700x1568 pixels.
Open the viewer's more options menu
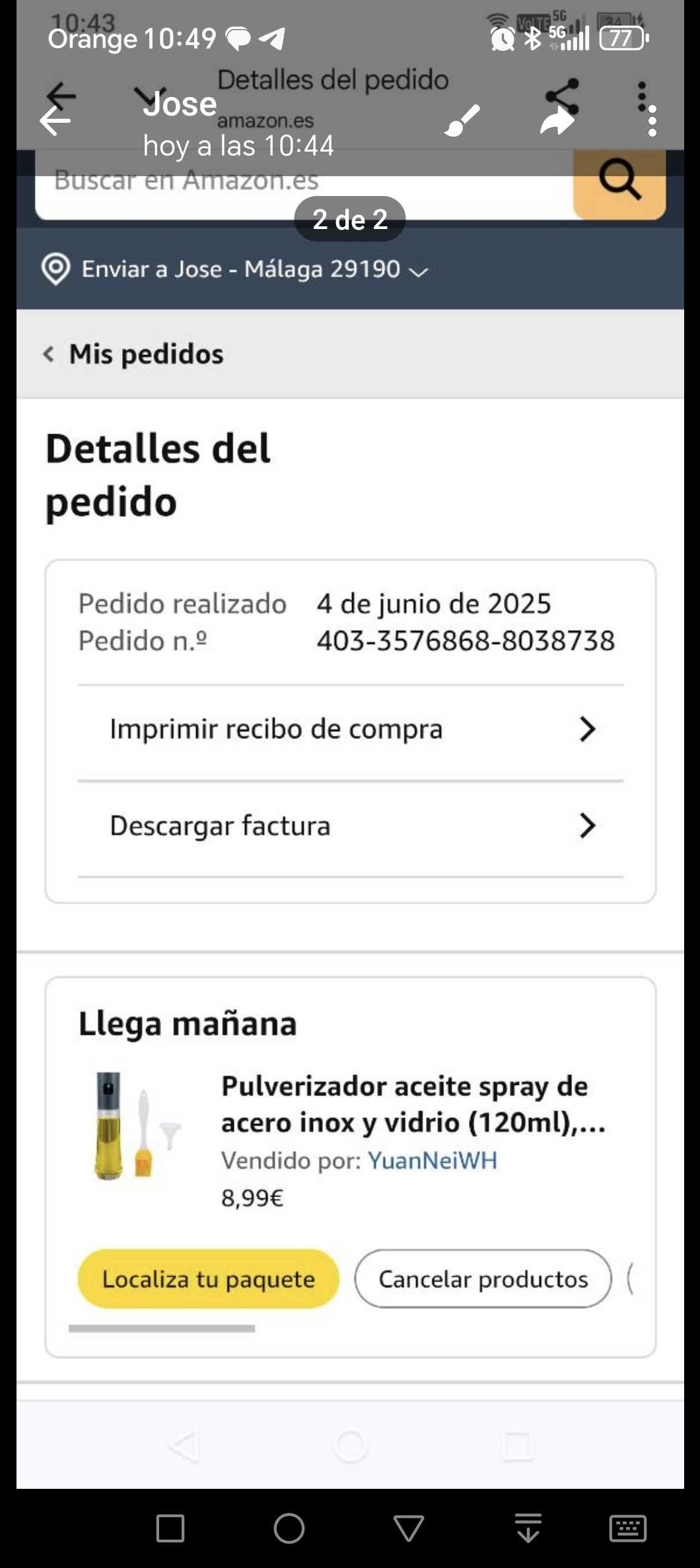(x=652, y=121)
